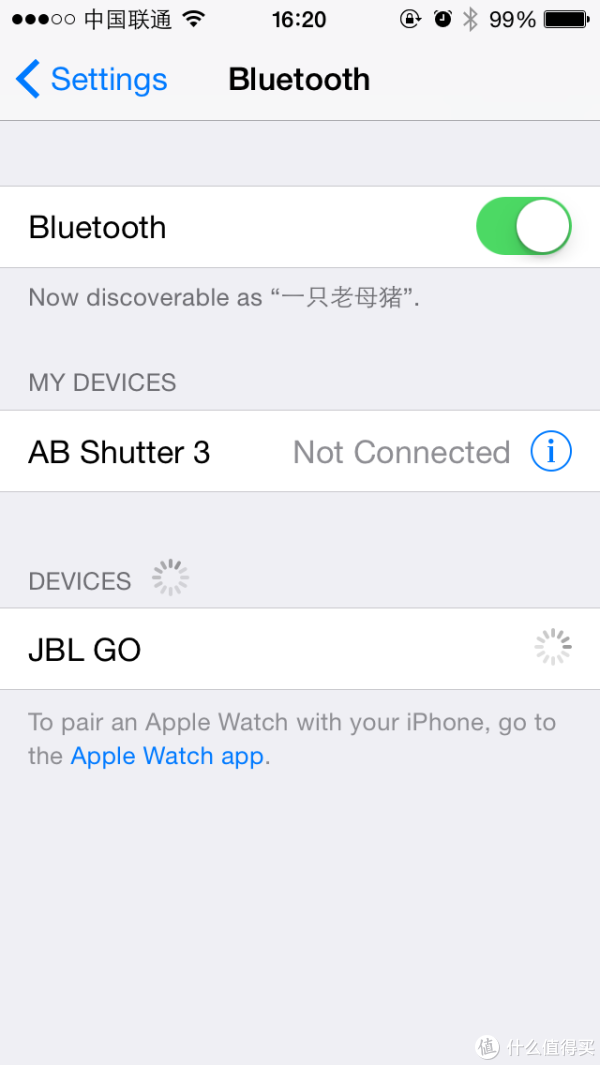Connect to AB Shutter 3

[x=300, y=451]
